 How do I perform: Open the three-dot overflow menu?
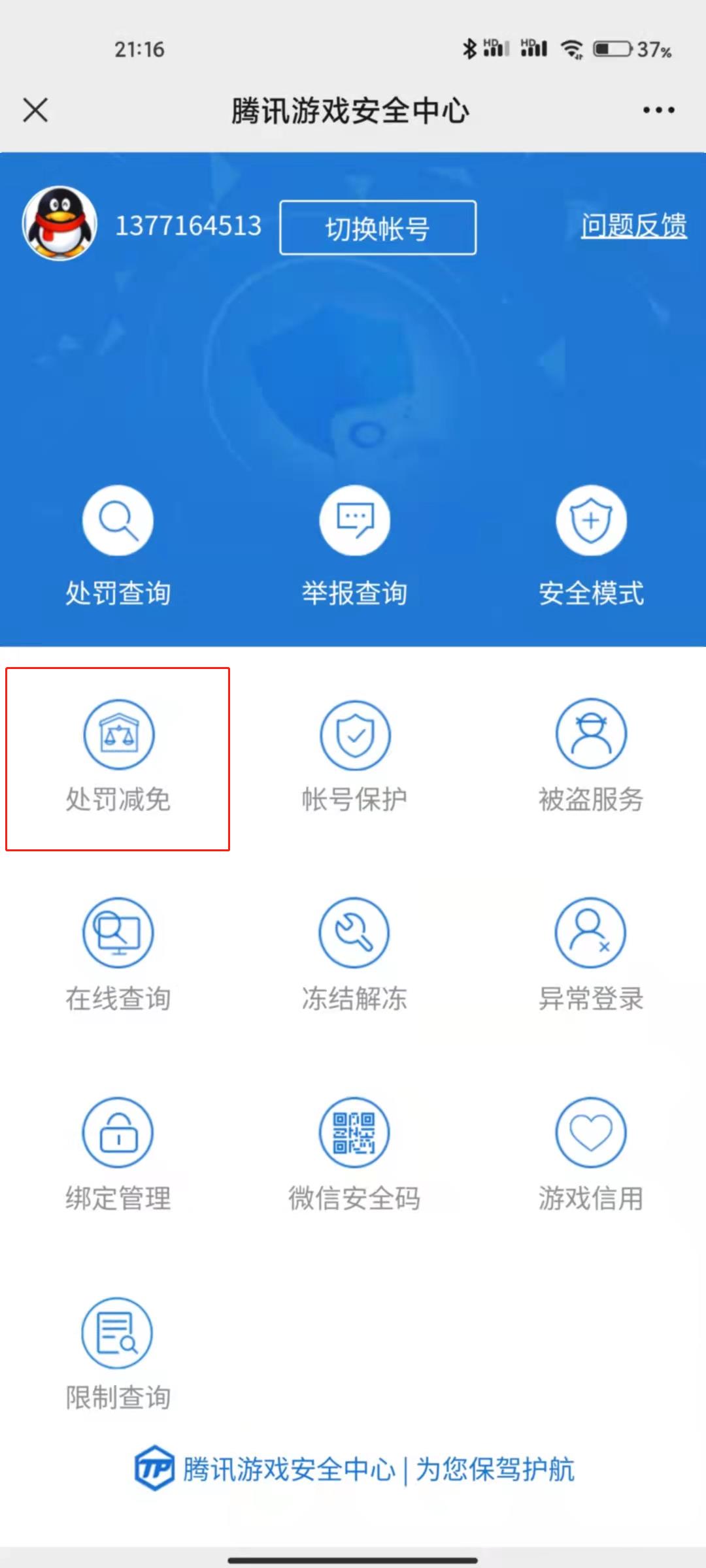pos(658,110)
